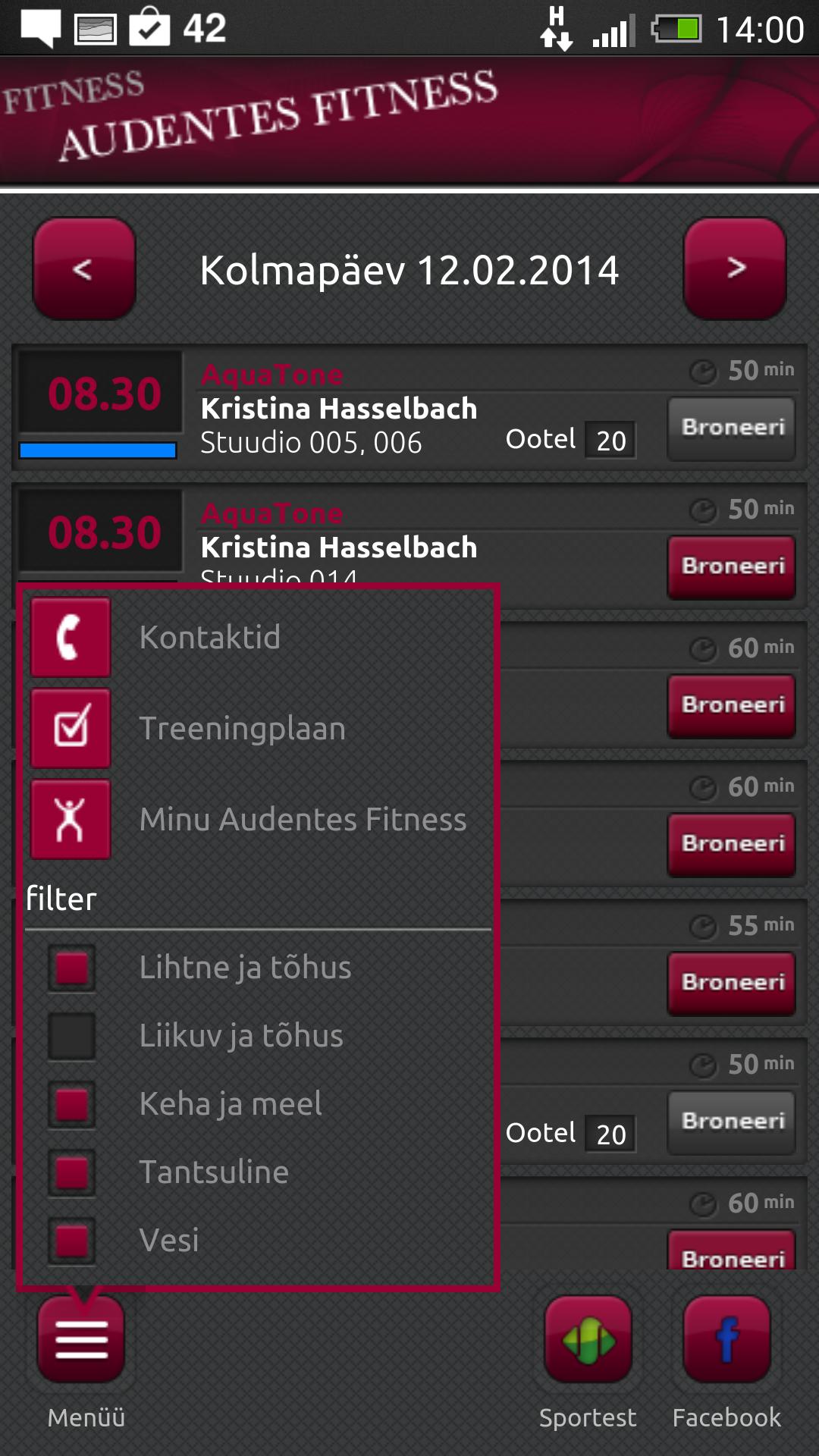Uncheck the Keha ja meel filter
Image resolution: width=819 pixels, height=1456 pixels.
[72, 1104]
